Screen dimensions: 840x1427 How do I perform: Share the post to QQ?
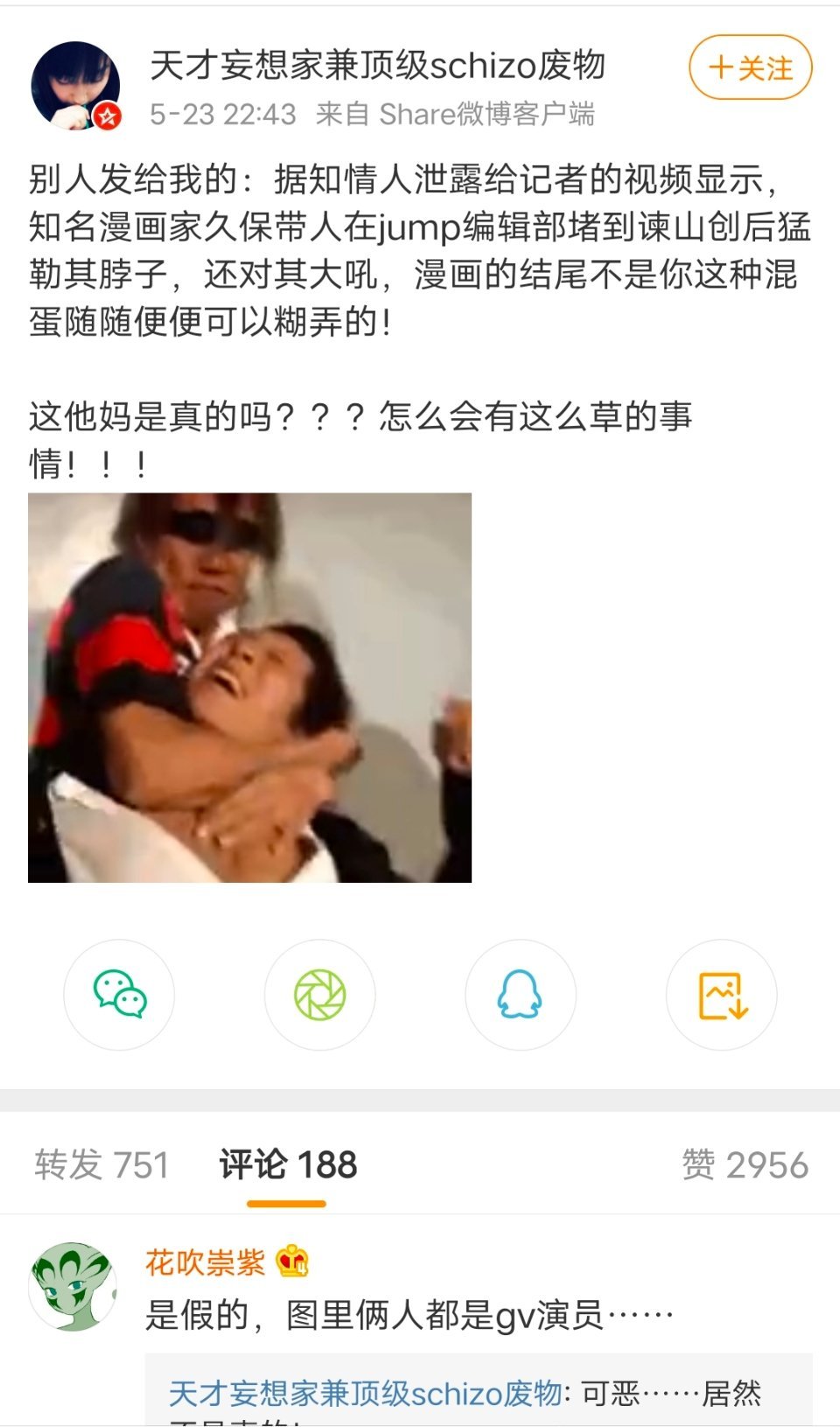tap(521, 995)
